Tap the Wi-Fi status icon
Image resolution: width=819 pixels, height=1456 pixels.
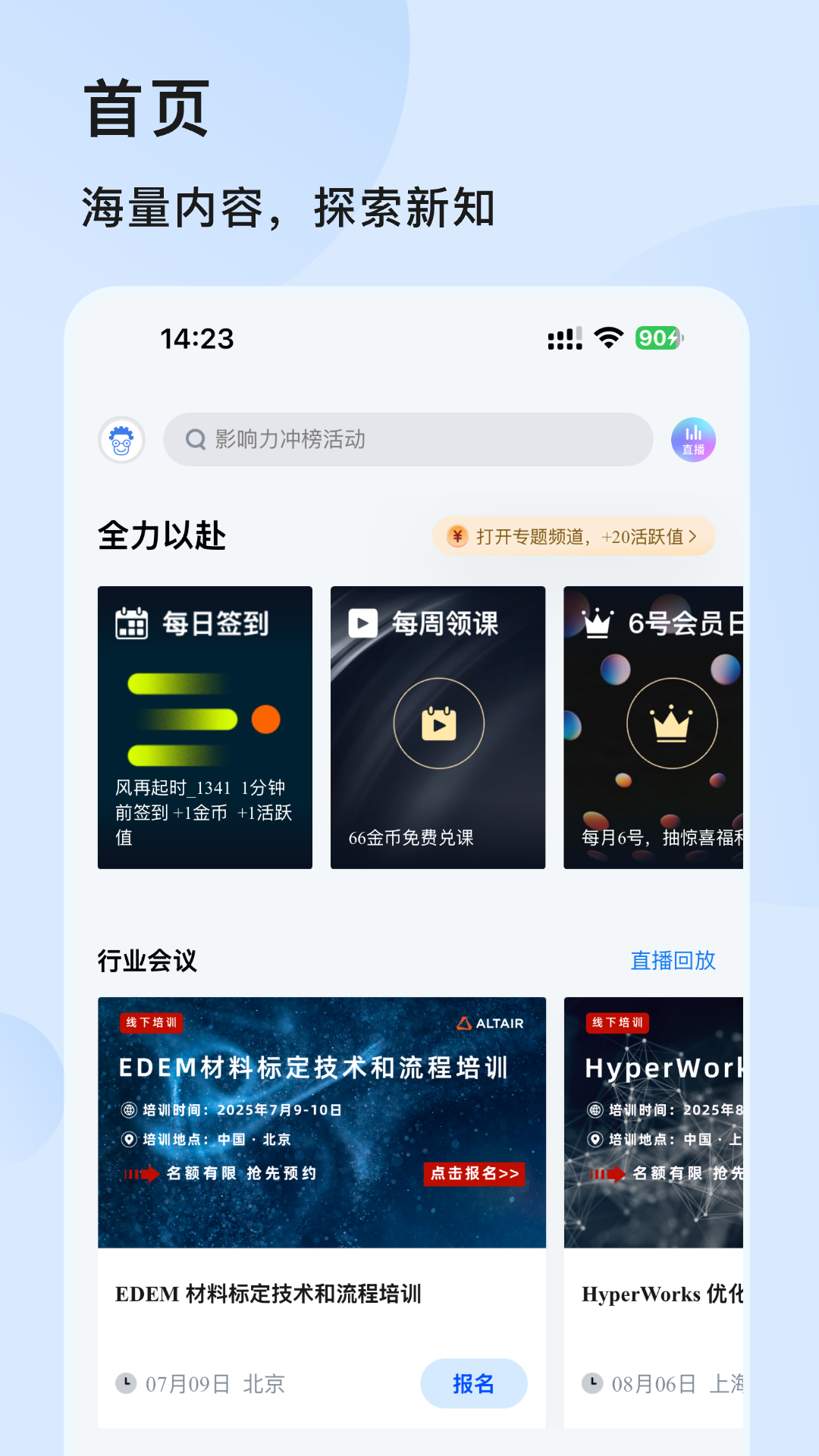(609, 338)
